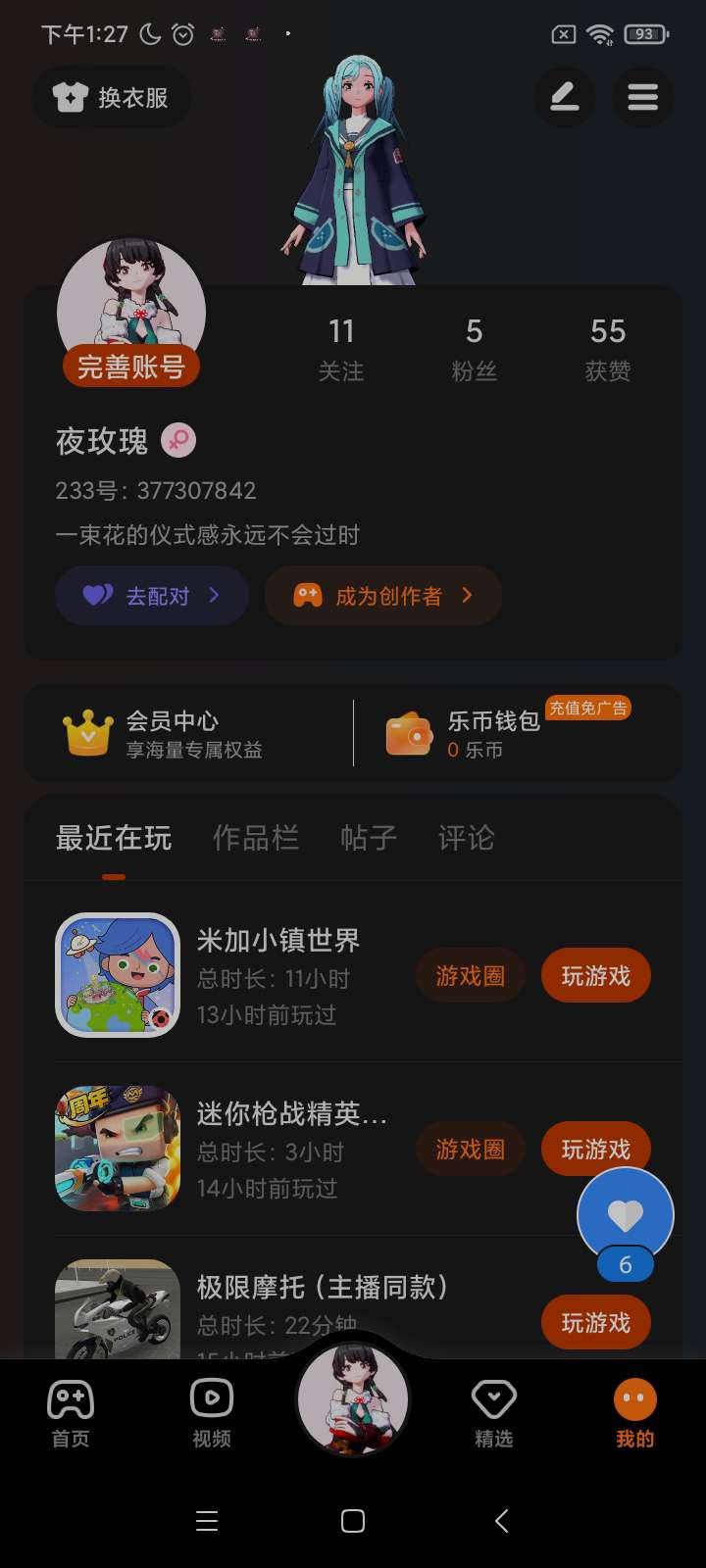Play 米加小镇世界 via 玩游戏
The width and height of the screenshot is (706, 1568).
tap(595, 976)
